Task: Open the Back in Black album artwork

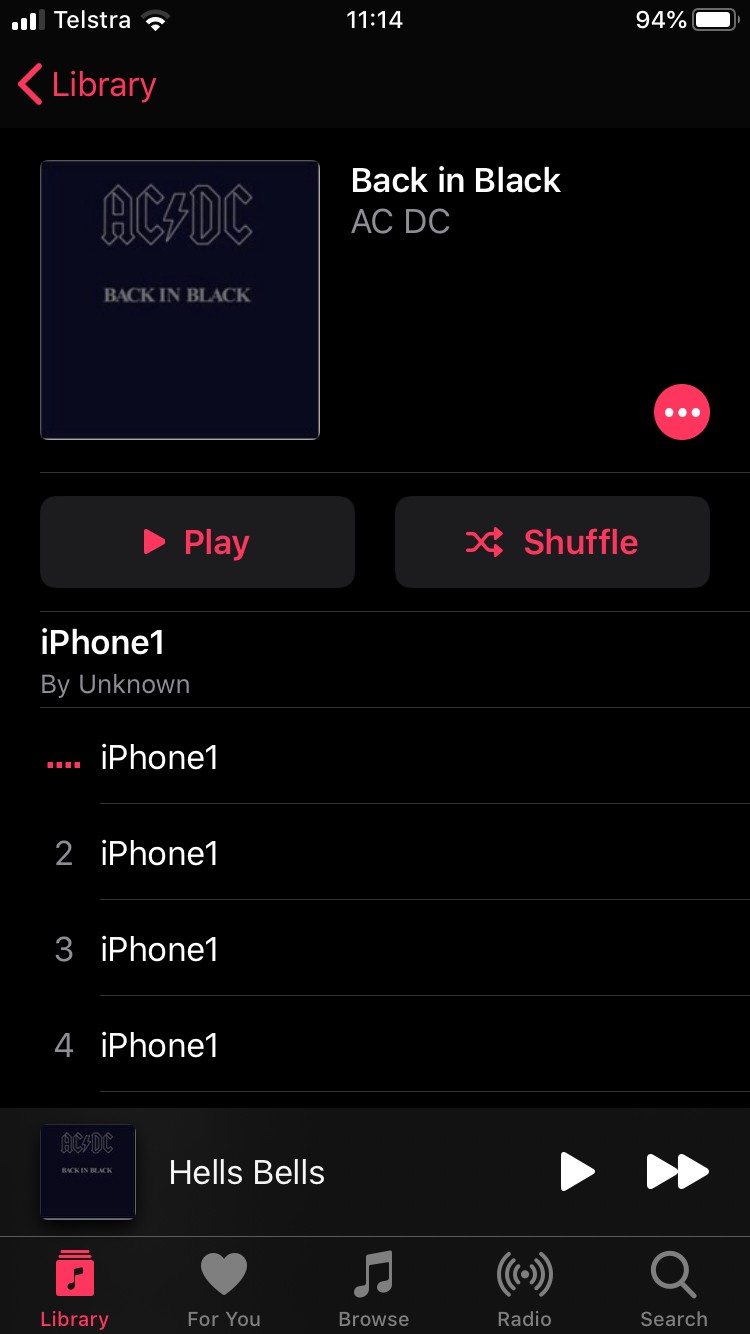Action: 180,300
